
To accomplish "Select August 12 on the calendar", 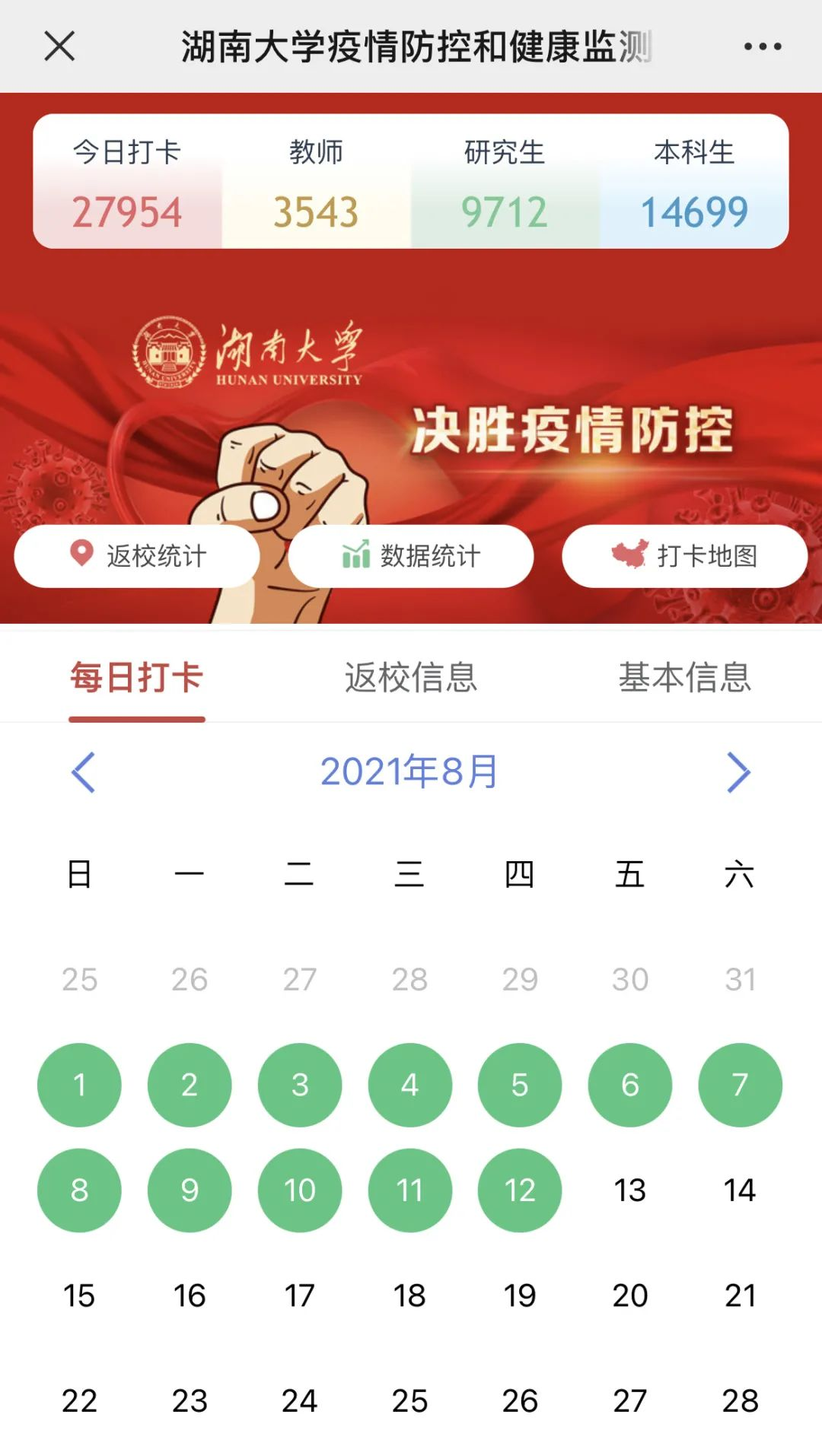I will tap(520, 1190).
